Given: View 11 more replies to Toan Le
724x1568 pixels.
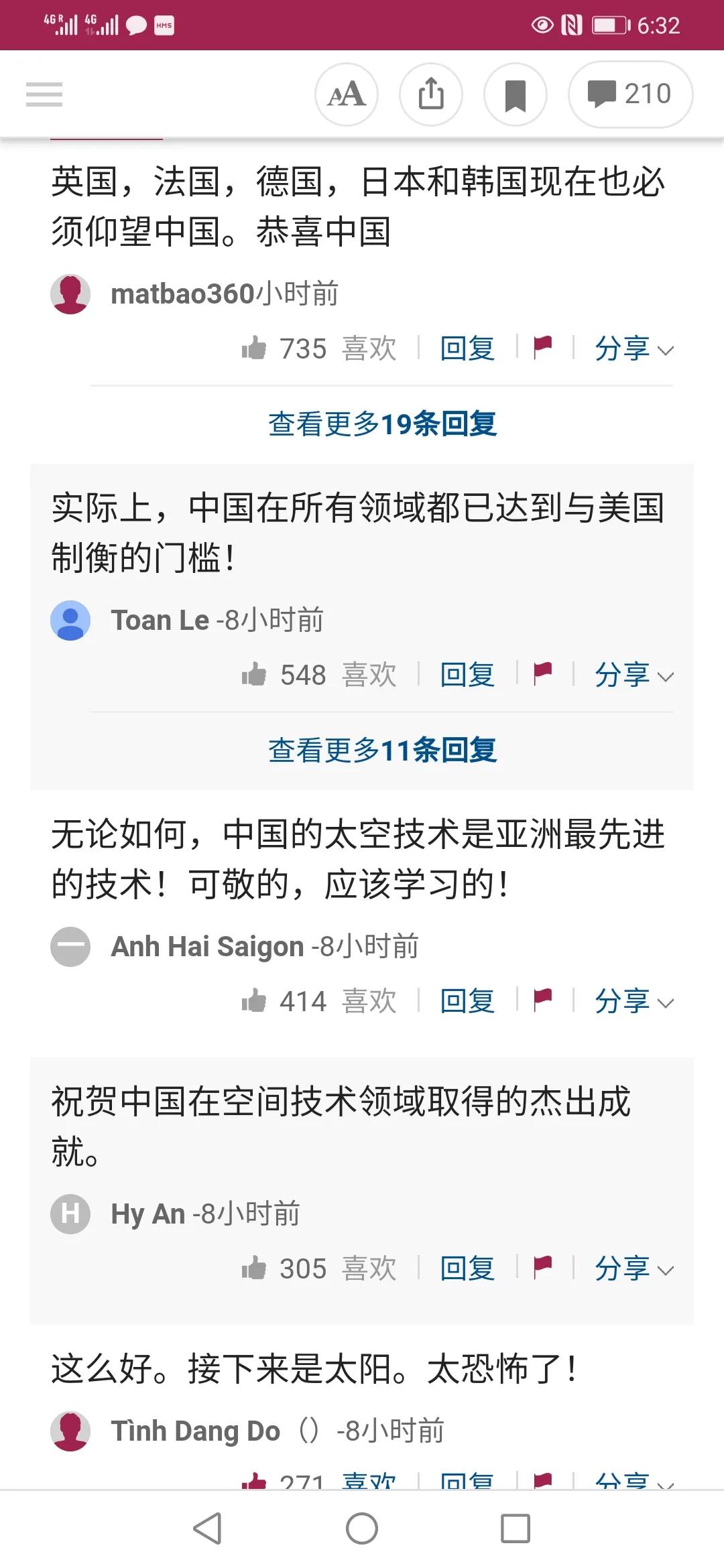Looking at the screenshot, I should [x=382, y=750].
